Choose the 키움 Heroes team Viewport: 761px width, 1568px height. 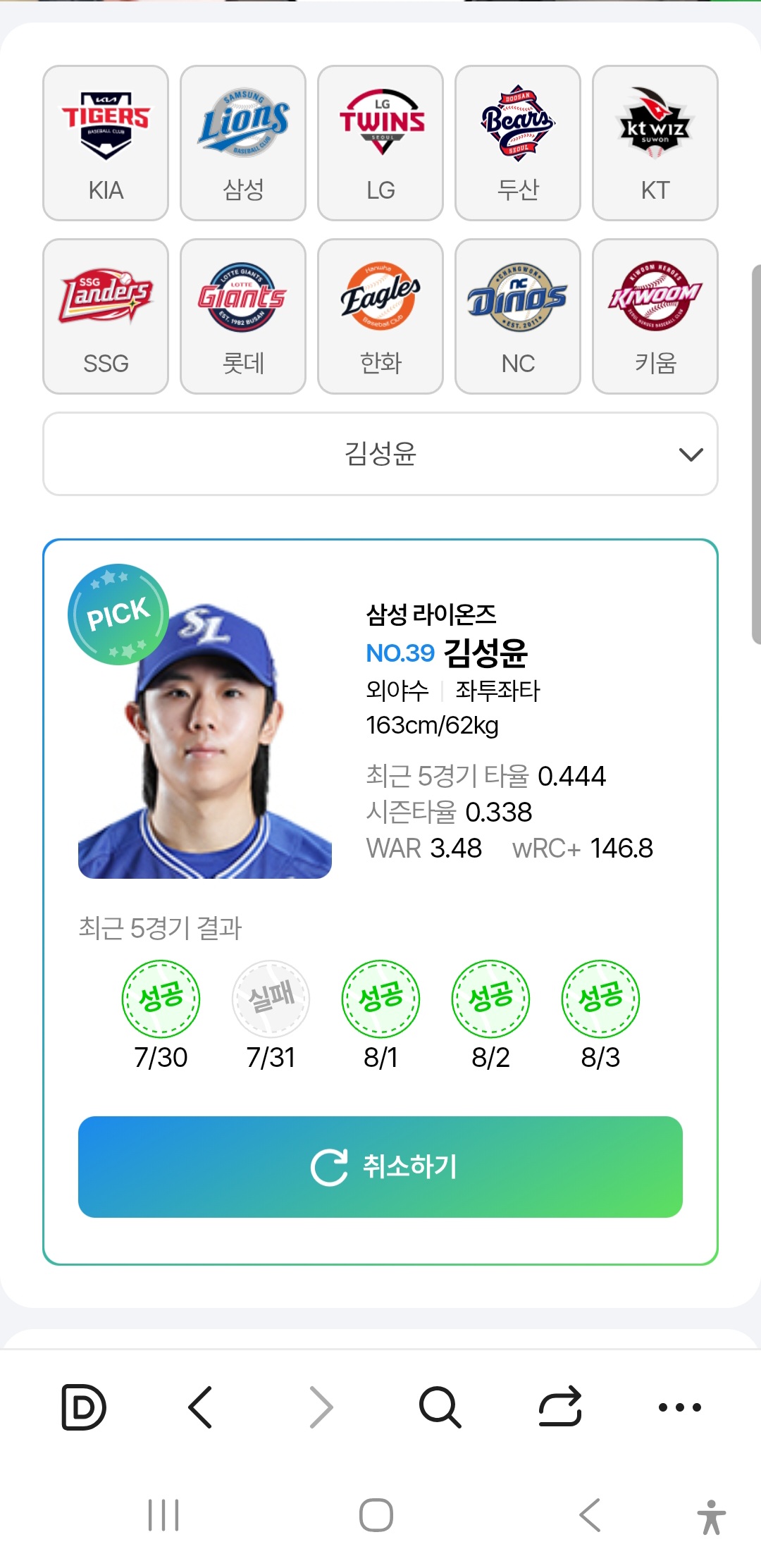tap(655, 316)
